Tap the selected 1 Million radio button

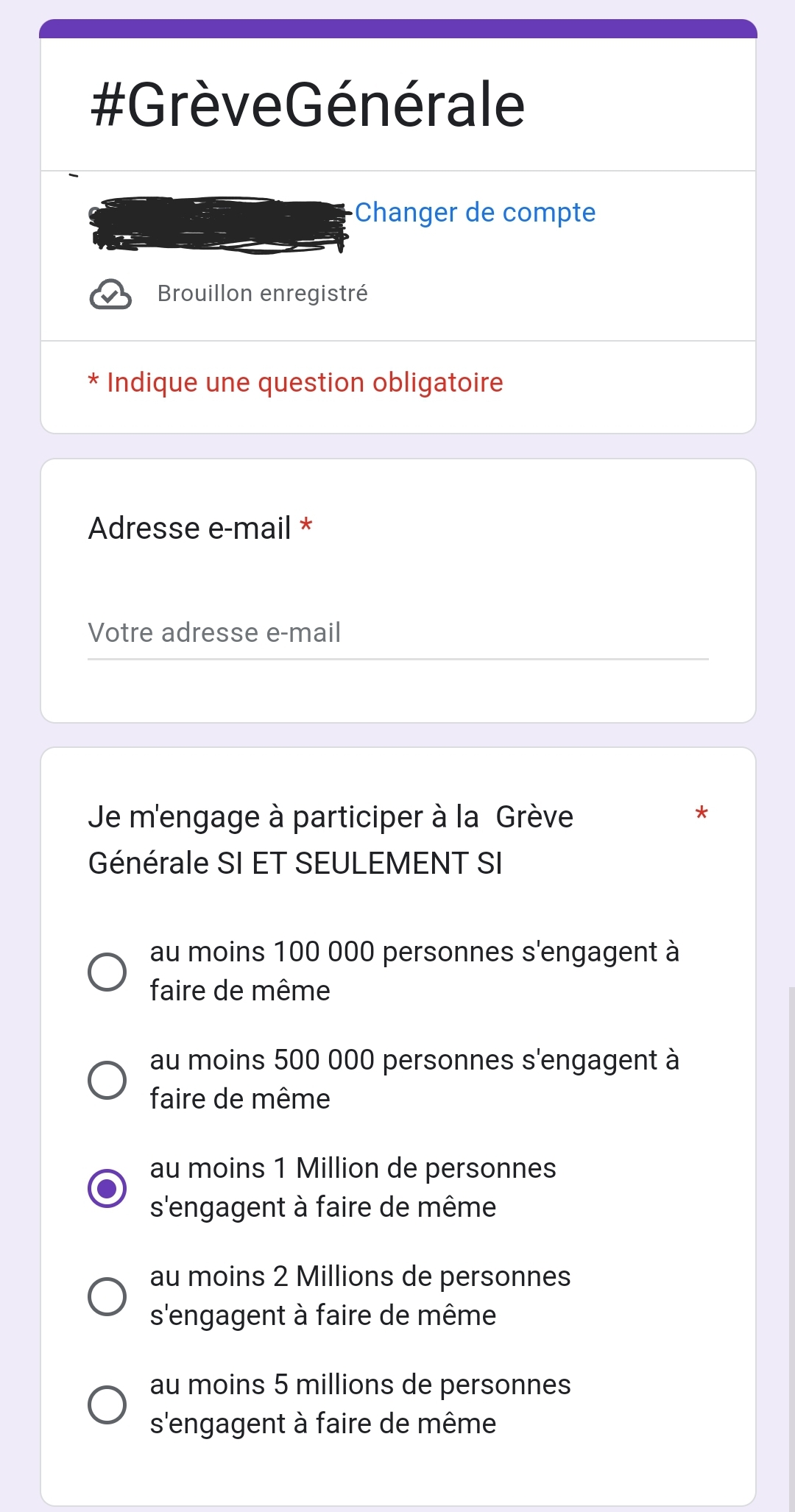107,1188
